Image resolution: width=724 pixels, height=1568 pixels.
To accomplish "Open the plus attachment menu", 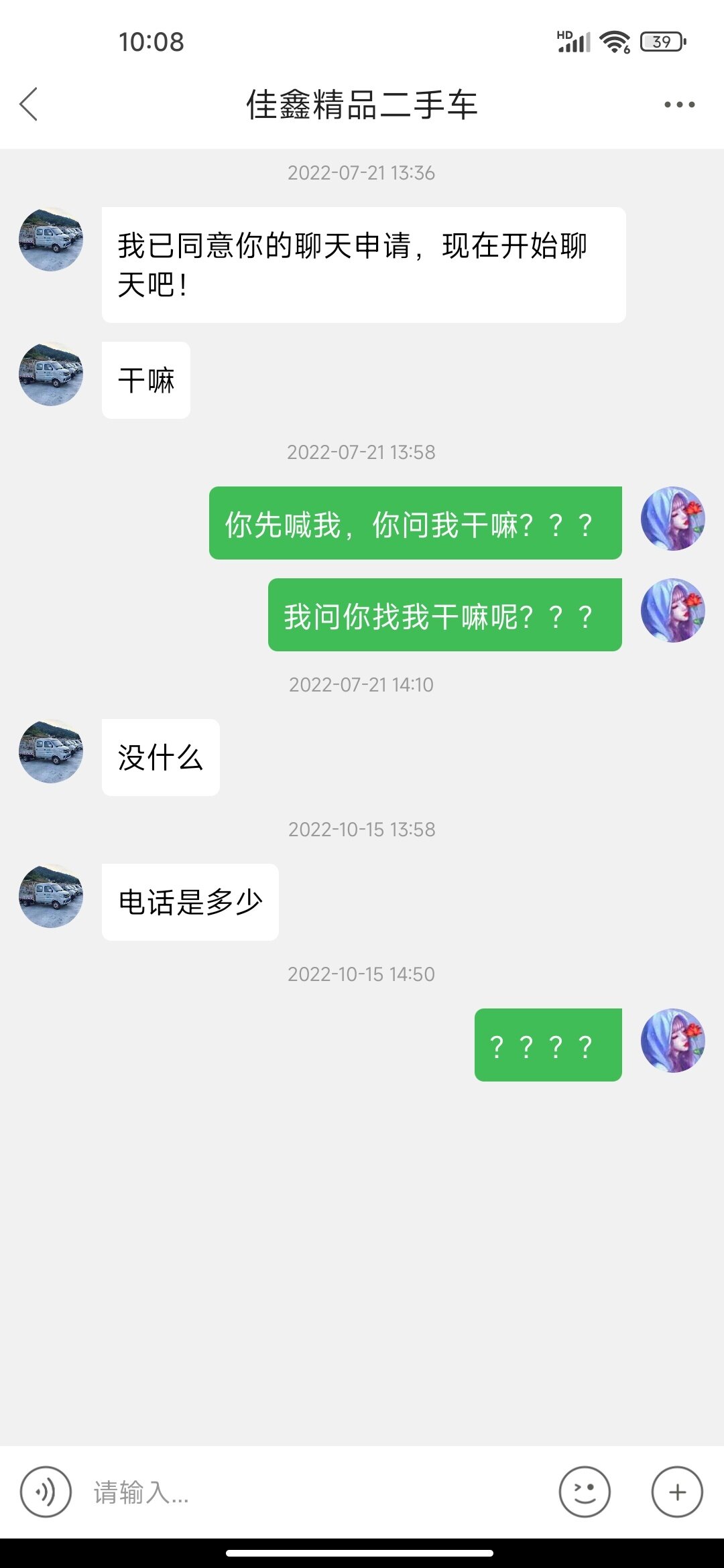I will tap(677, 1492).
